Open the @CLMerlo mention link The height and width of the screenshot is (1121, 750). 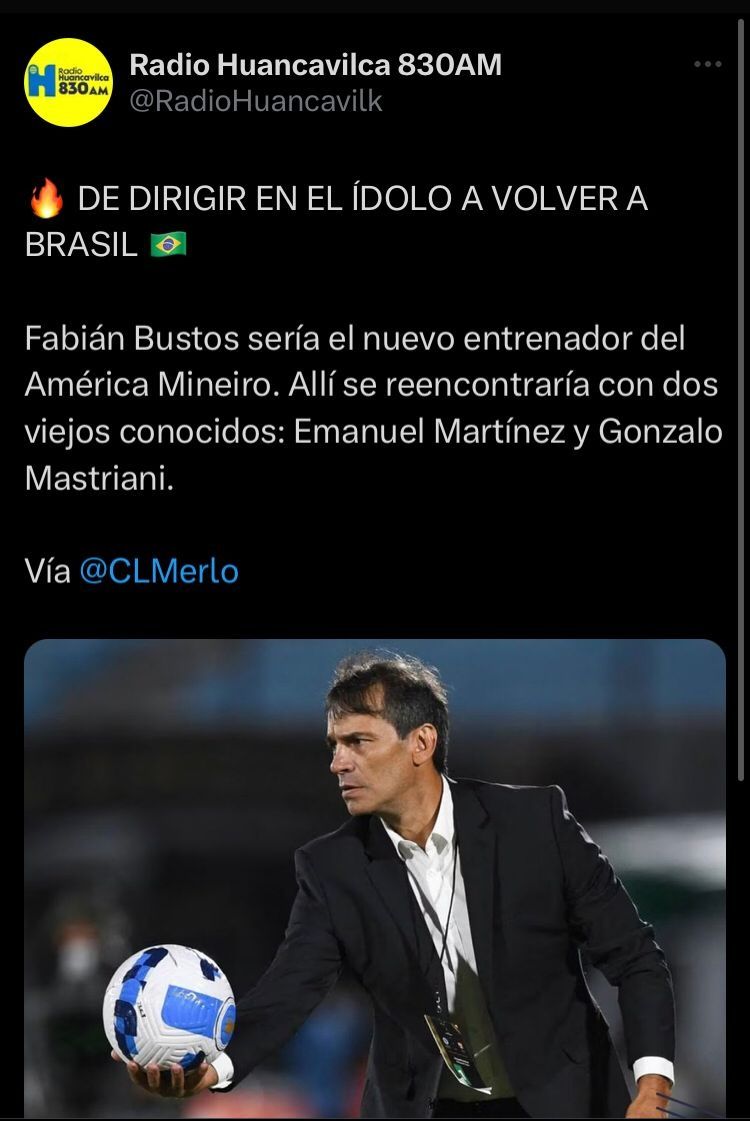(x=159, y=571)
